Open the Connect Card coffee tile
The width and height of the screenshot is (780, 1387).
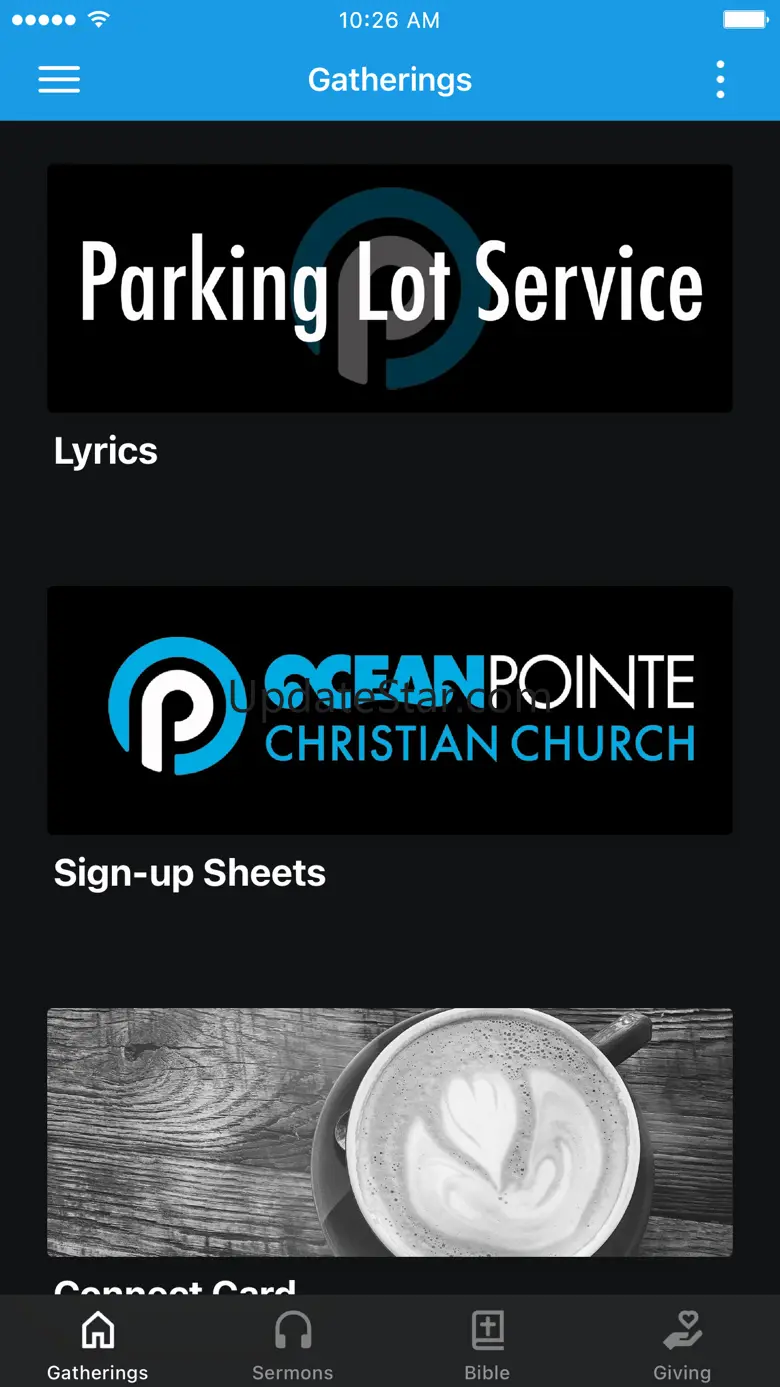click(x=390, y=1132)
